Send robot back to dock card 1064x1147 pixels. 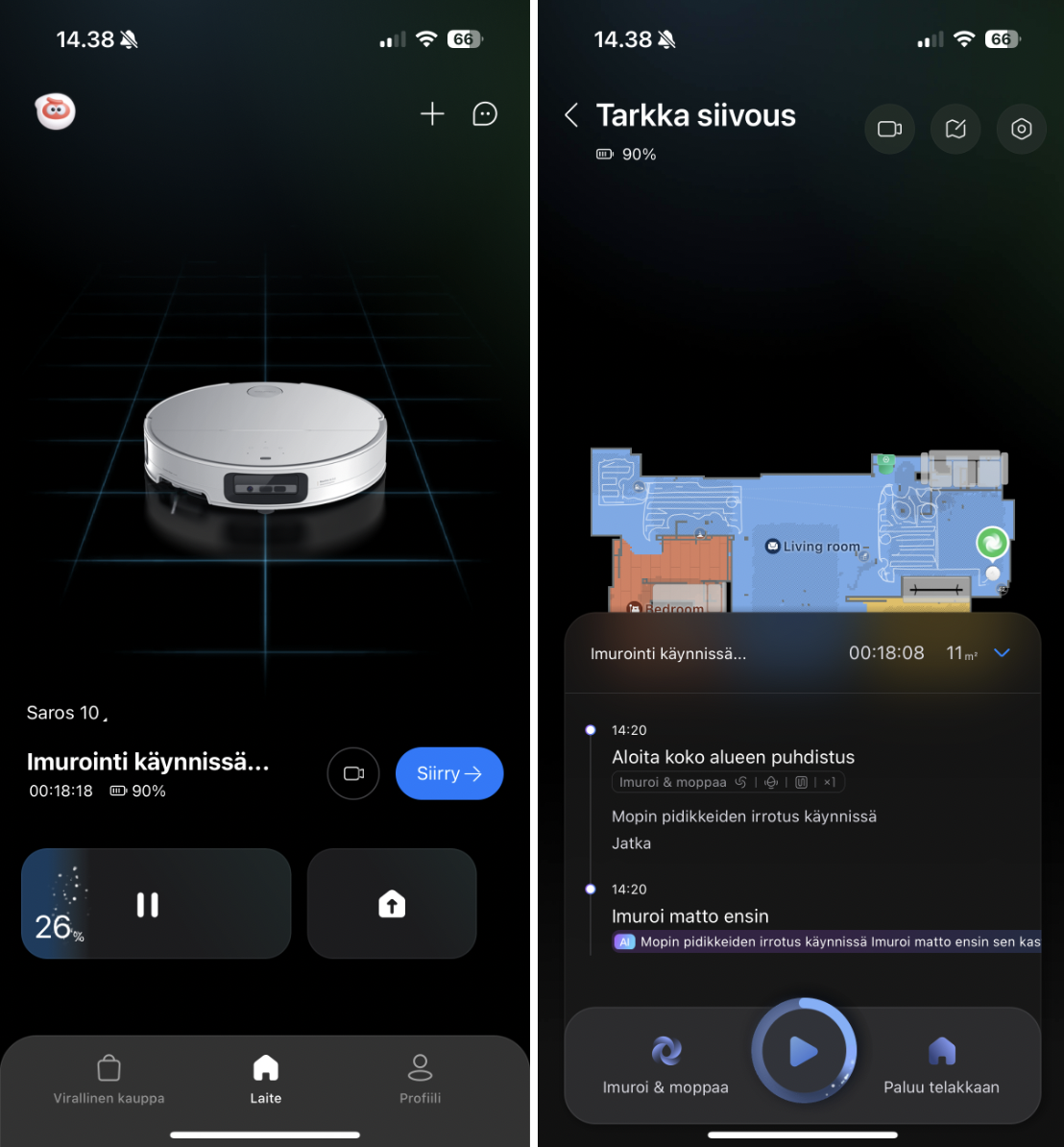pos(392,904)
